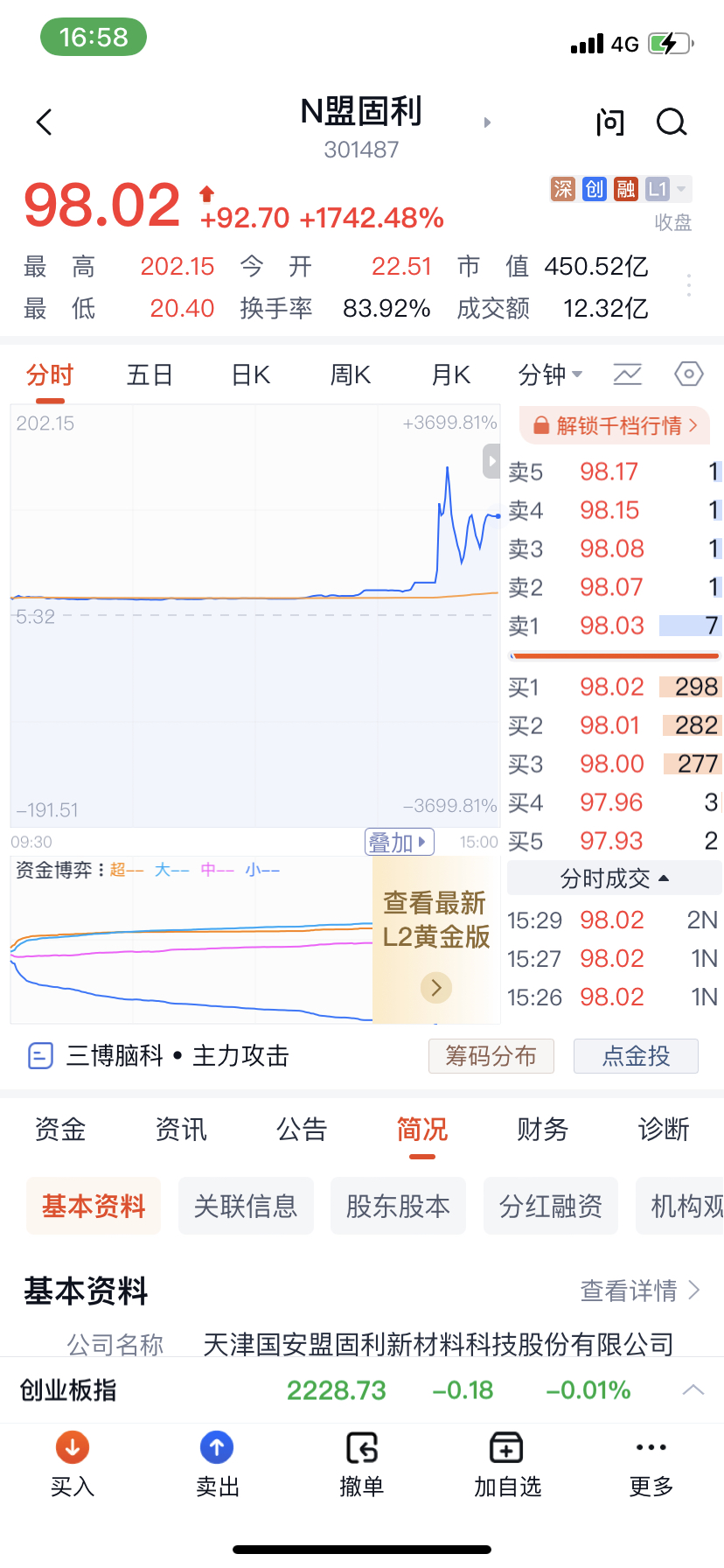Tap 叠加 overlay button
Screen dimensions: 724x1568
399,842
